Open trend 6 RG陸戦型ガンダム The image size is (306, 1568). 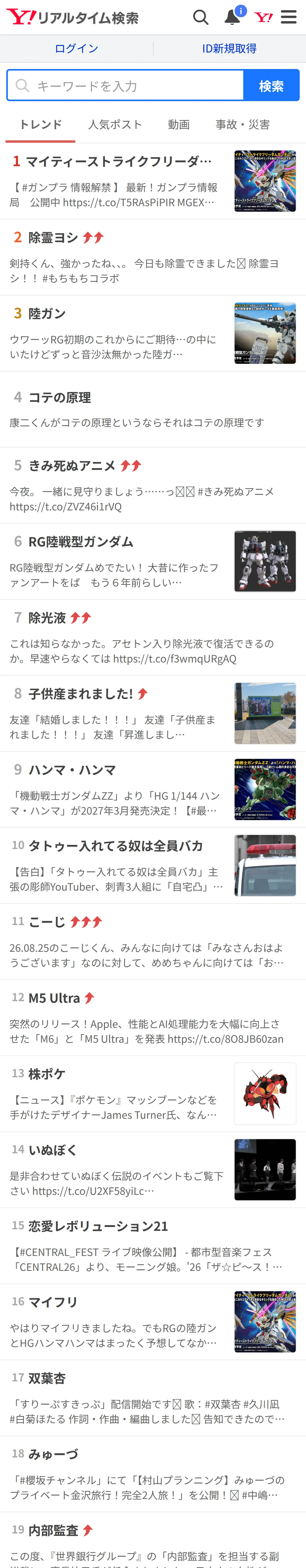pyautogui.click(x=153, y=561)
